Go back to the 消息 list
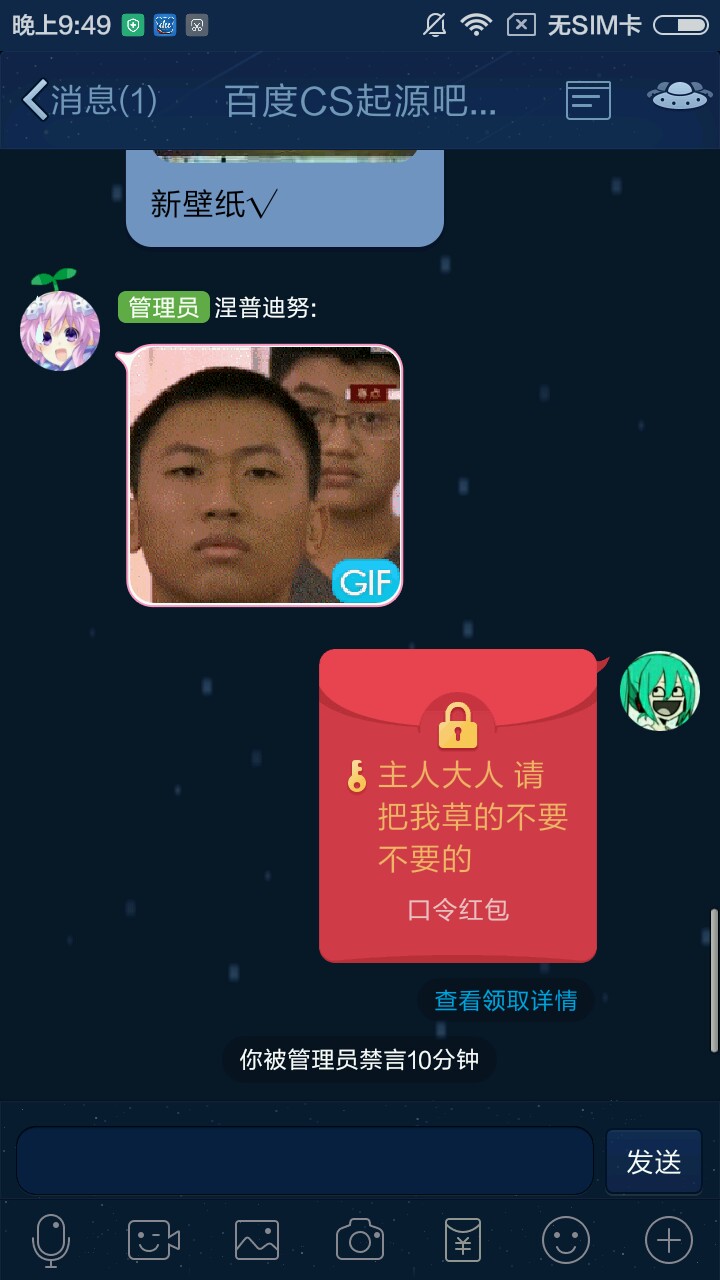This screenshot has height=1280, width=720. click(88, 101)
